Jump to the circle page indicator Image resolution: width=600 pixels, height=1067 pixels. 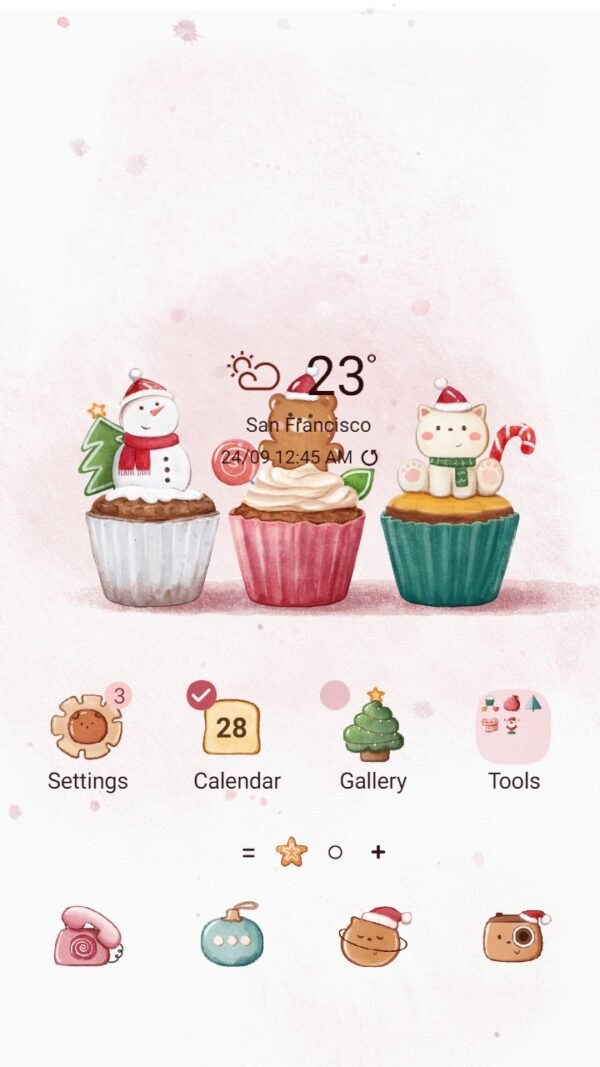click(x=335, y=852)
